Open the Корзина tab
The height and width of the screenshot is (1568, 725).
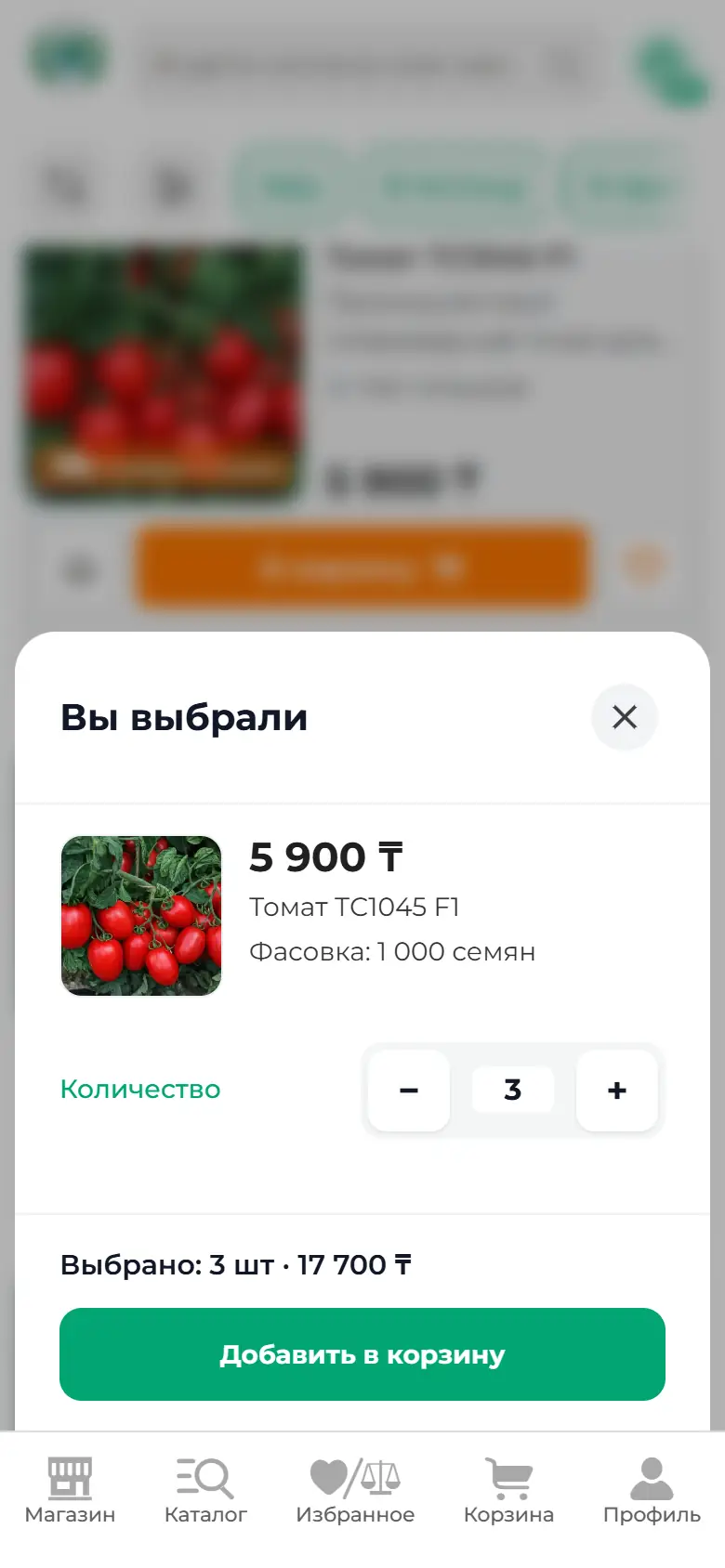coord(508,1491)
